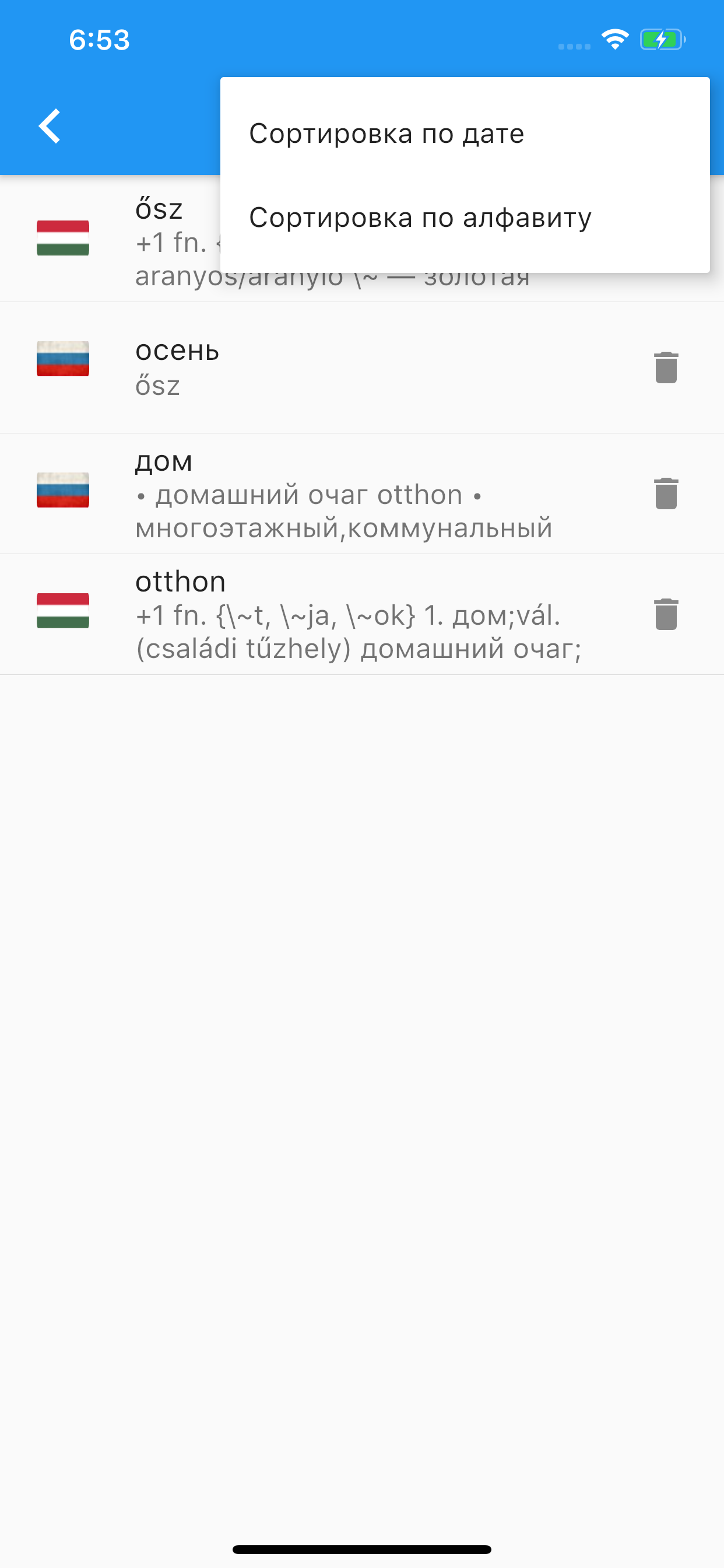Tap the definition text under "otthon"
Image resolution: width=724 pixels, height=1568 pixels.
pos(347,635)
